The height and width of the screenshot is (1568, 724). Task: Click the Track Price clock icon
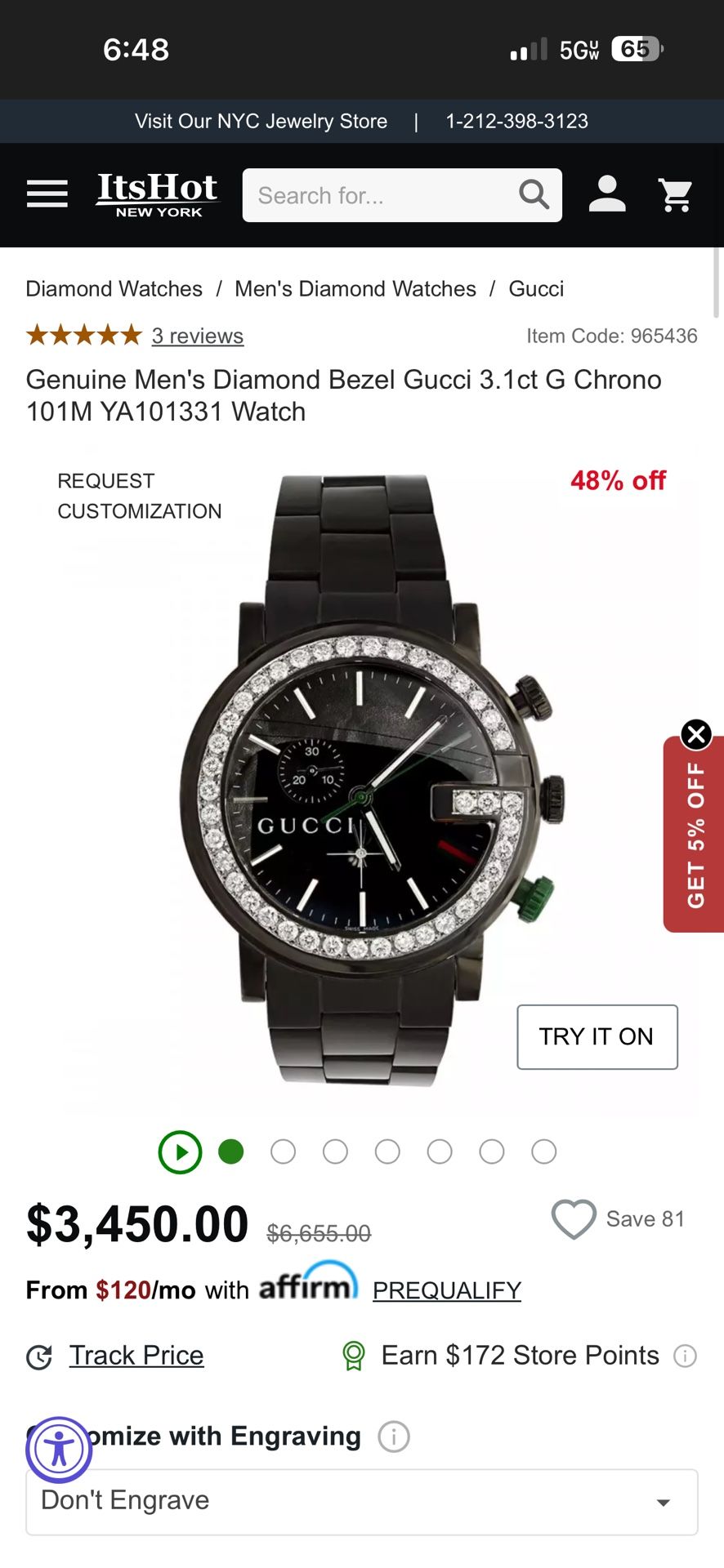tap(39, 1355)
